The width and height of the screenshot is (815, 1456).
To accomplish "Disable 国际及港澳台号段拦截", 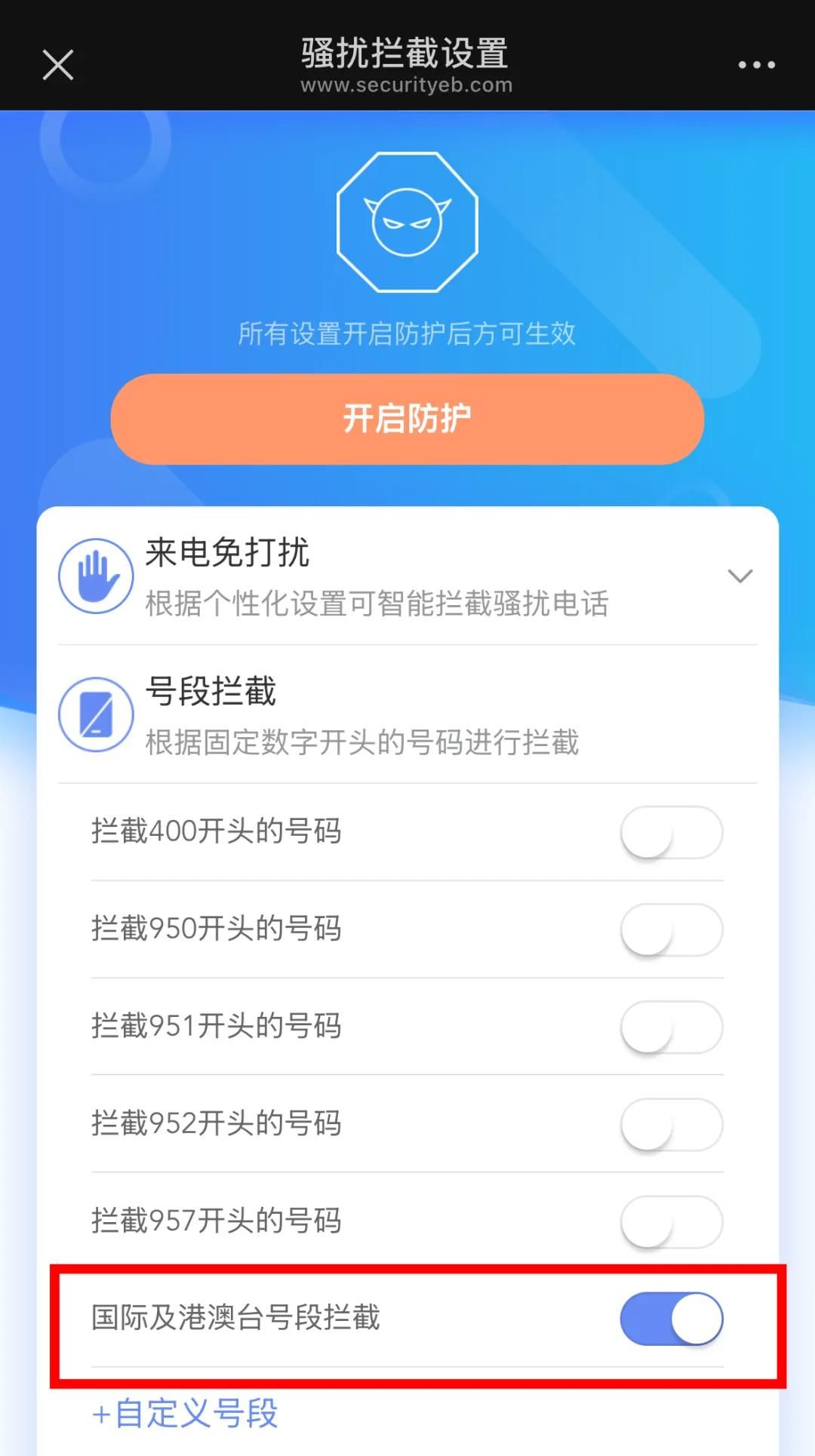I will pos(671,1319).
